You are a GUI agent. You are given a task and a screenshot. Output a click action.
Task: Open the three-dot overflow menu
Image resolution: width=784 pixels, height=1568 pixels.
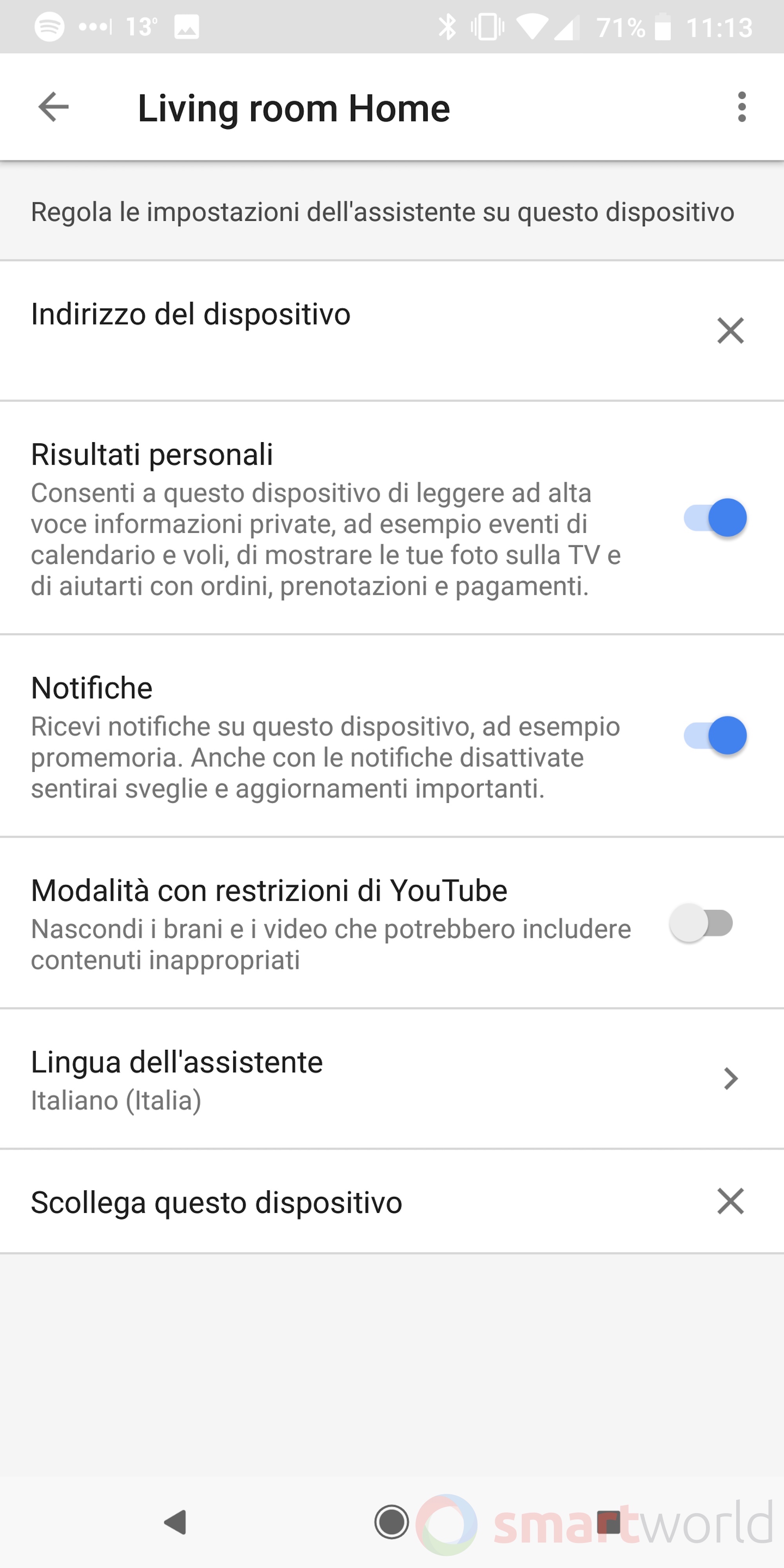(x=741, y=107)
